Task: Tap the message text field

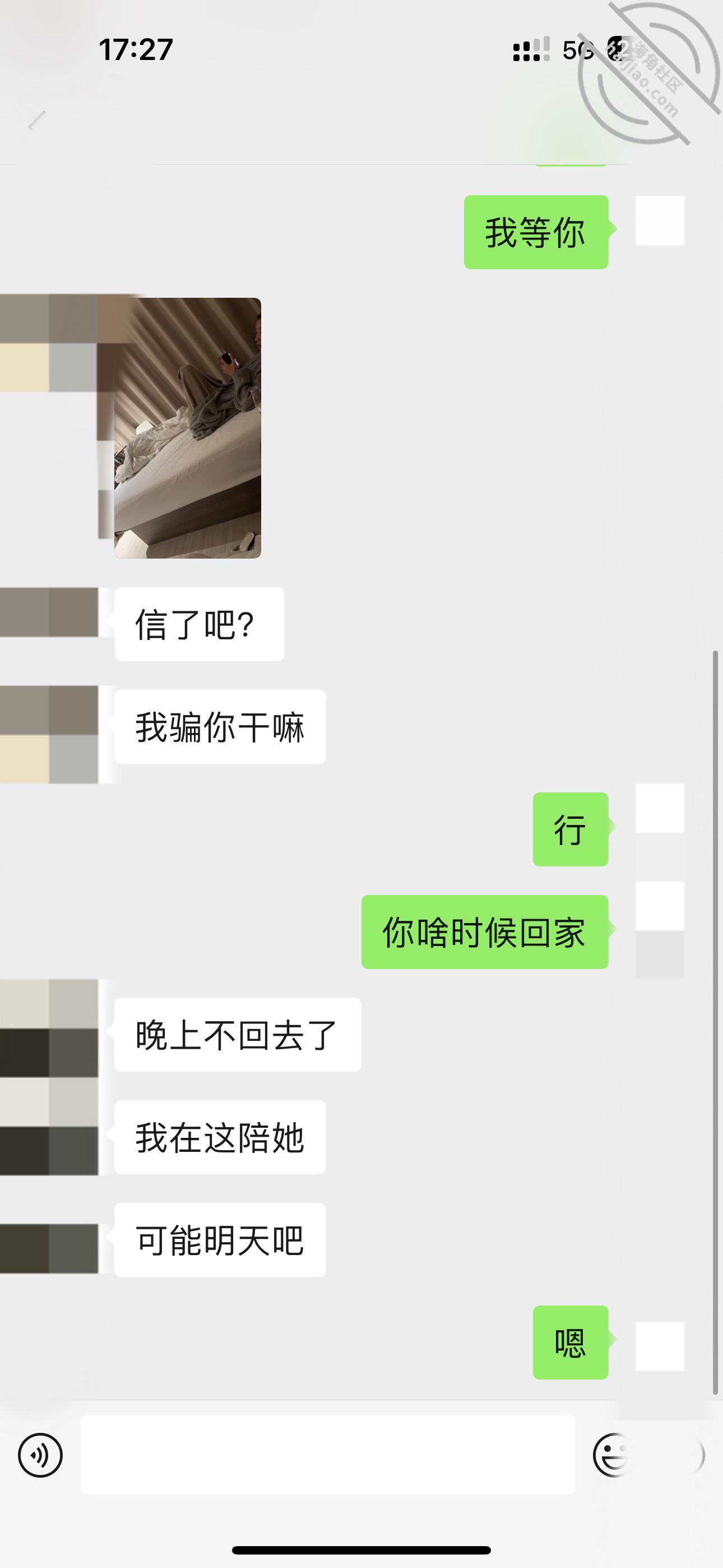Action: tap(328, 1455)
